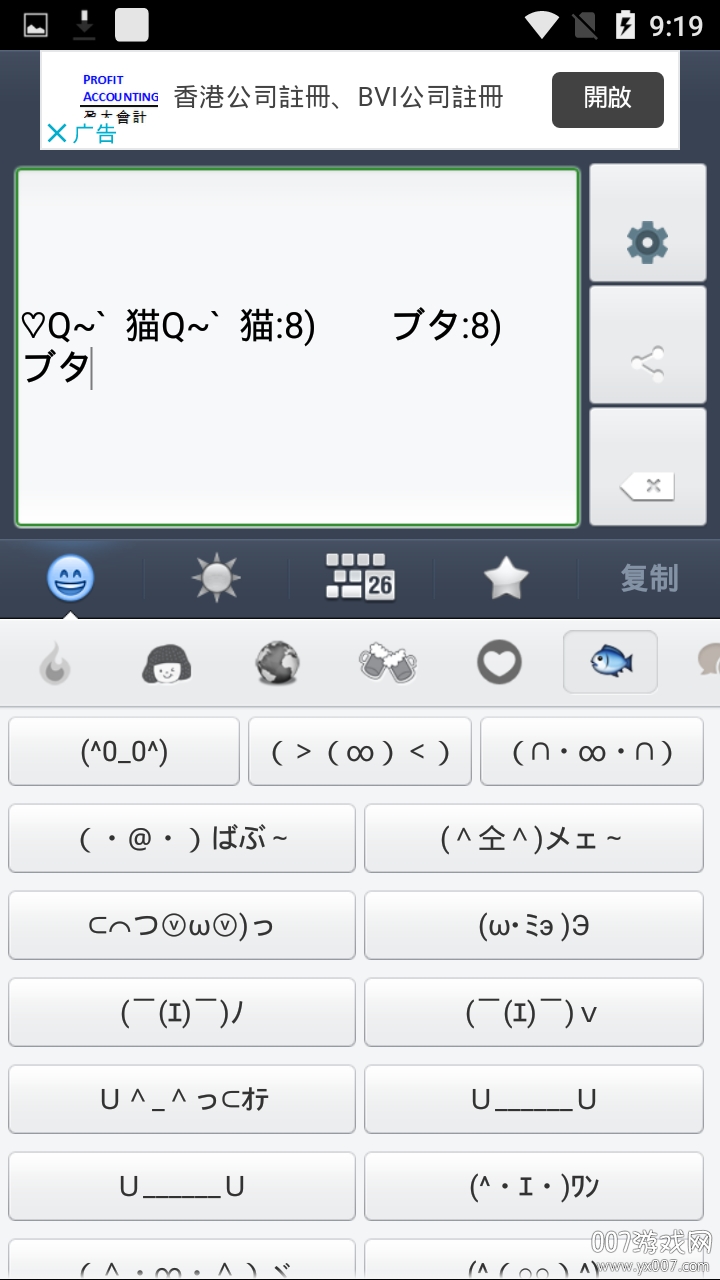The width and height of the screenshot is (720, 1280).
Task: Open the favorites star tab
Action: coord(506,578)
